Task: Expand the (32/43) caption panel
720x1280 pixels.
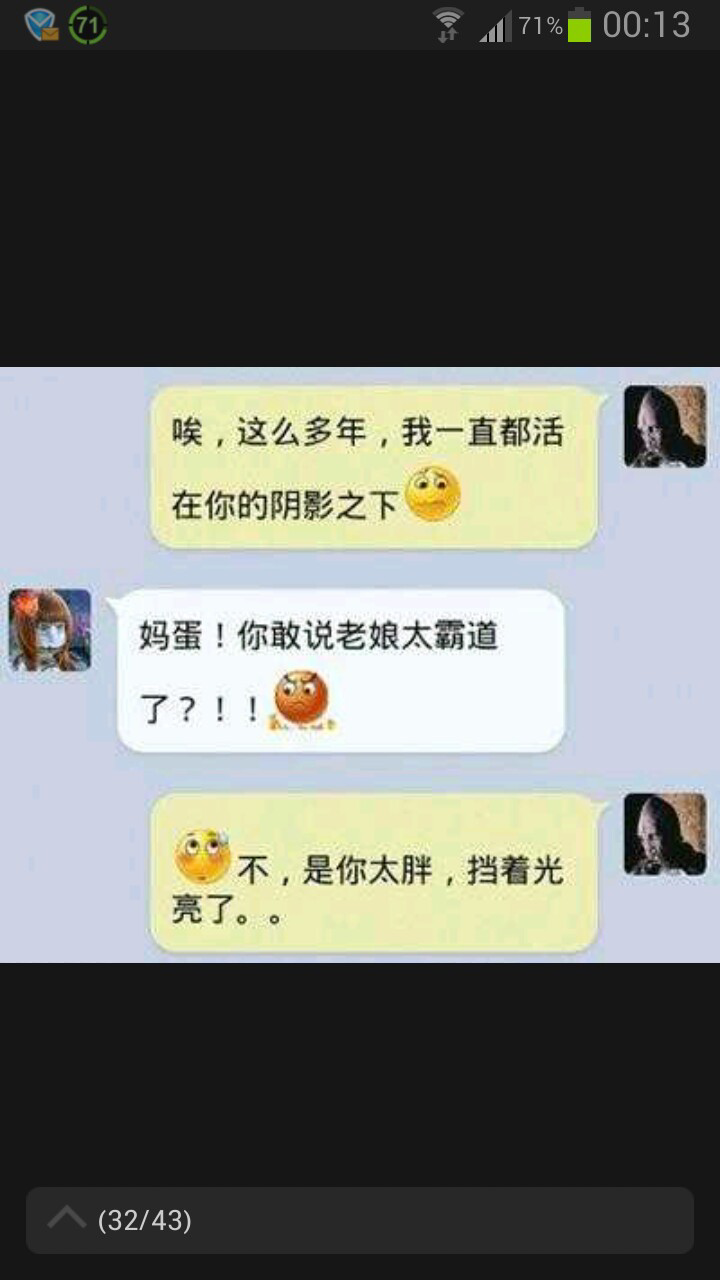Action: (67, 1219)
